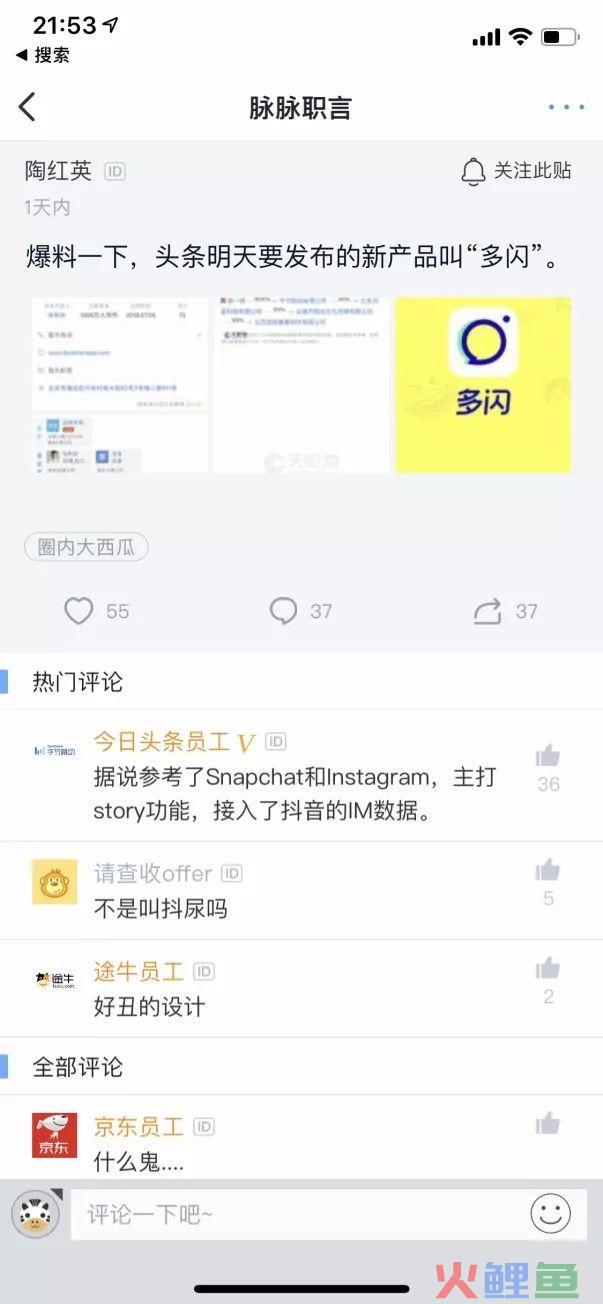The width and height of the screenshot is (603, 1304).
Task: Go back using the top-left arrow
Action: click(x=27, y=107)
